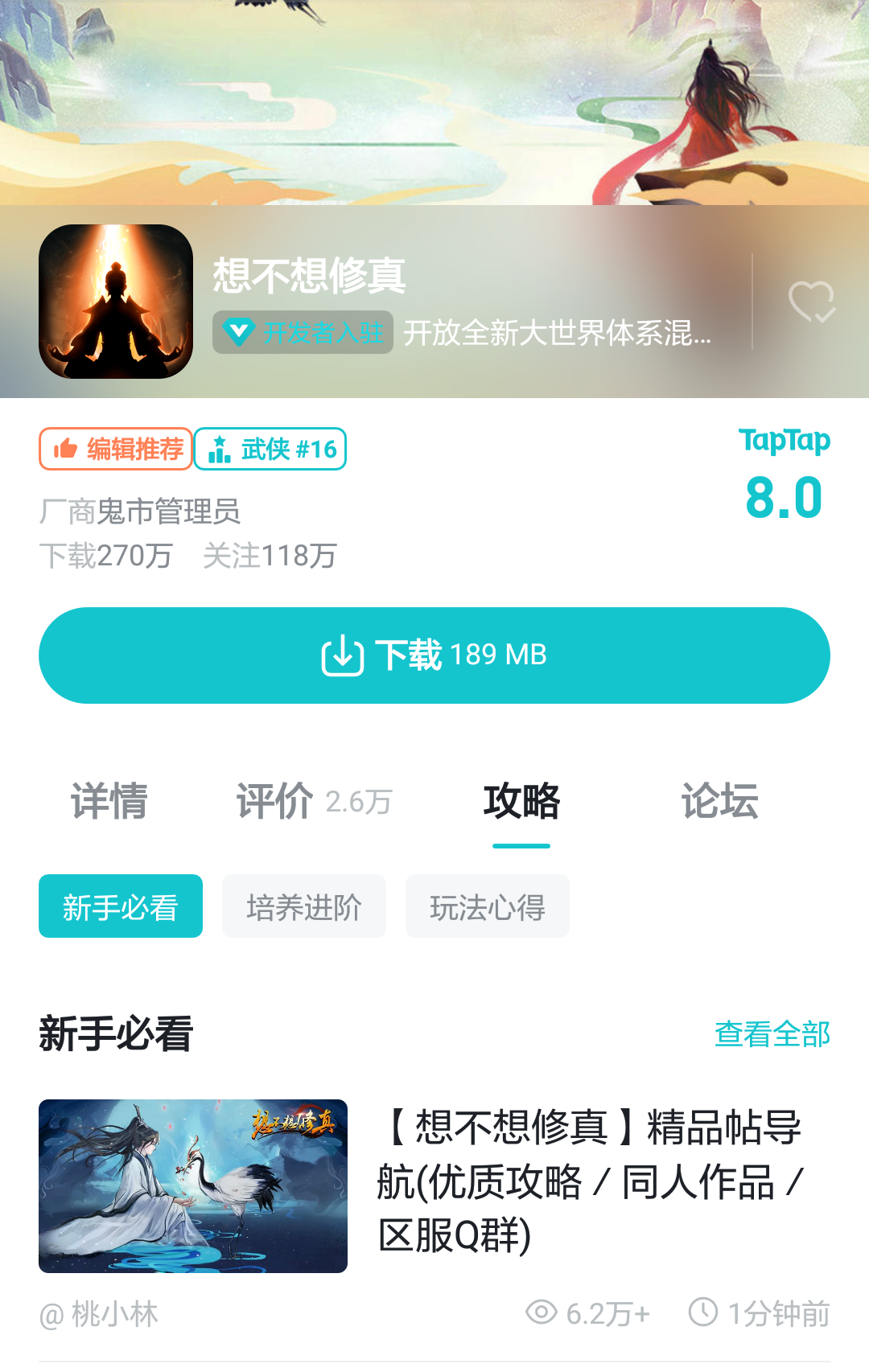Switch to the 评价 tab

pyautogui.click(x=274, y=800)
